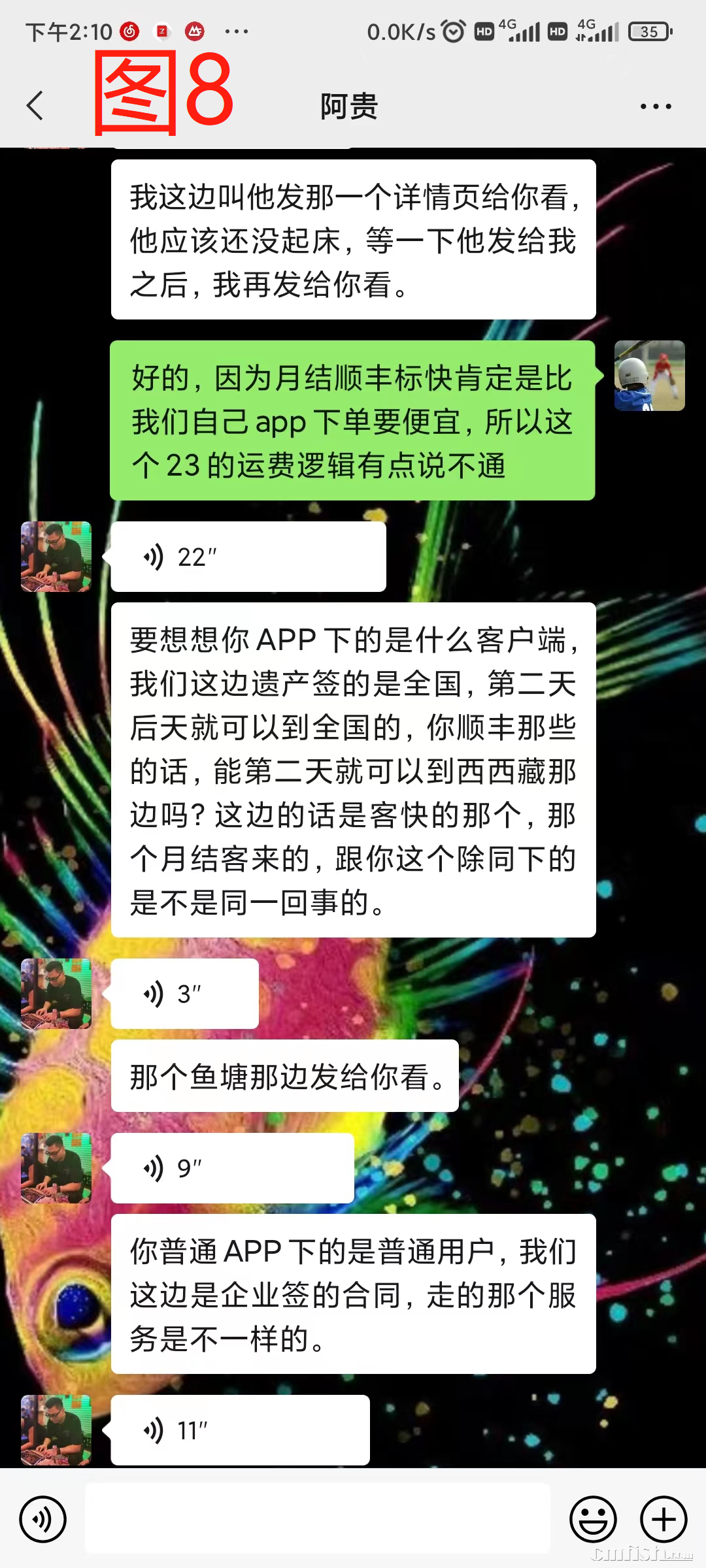Play the 9-second voice message
The image size is (706, 1568).
pyautogui.click(x=233, y=1168)
